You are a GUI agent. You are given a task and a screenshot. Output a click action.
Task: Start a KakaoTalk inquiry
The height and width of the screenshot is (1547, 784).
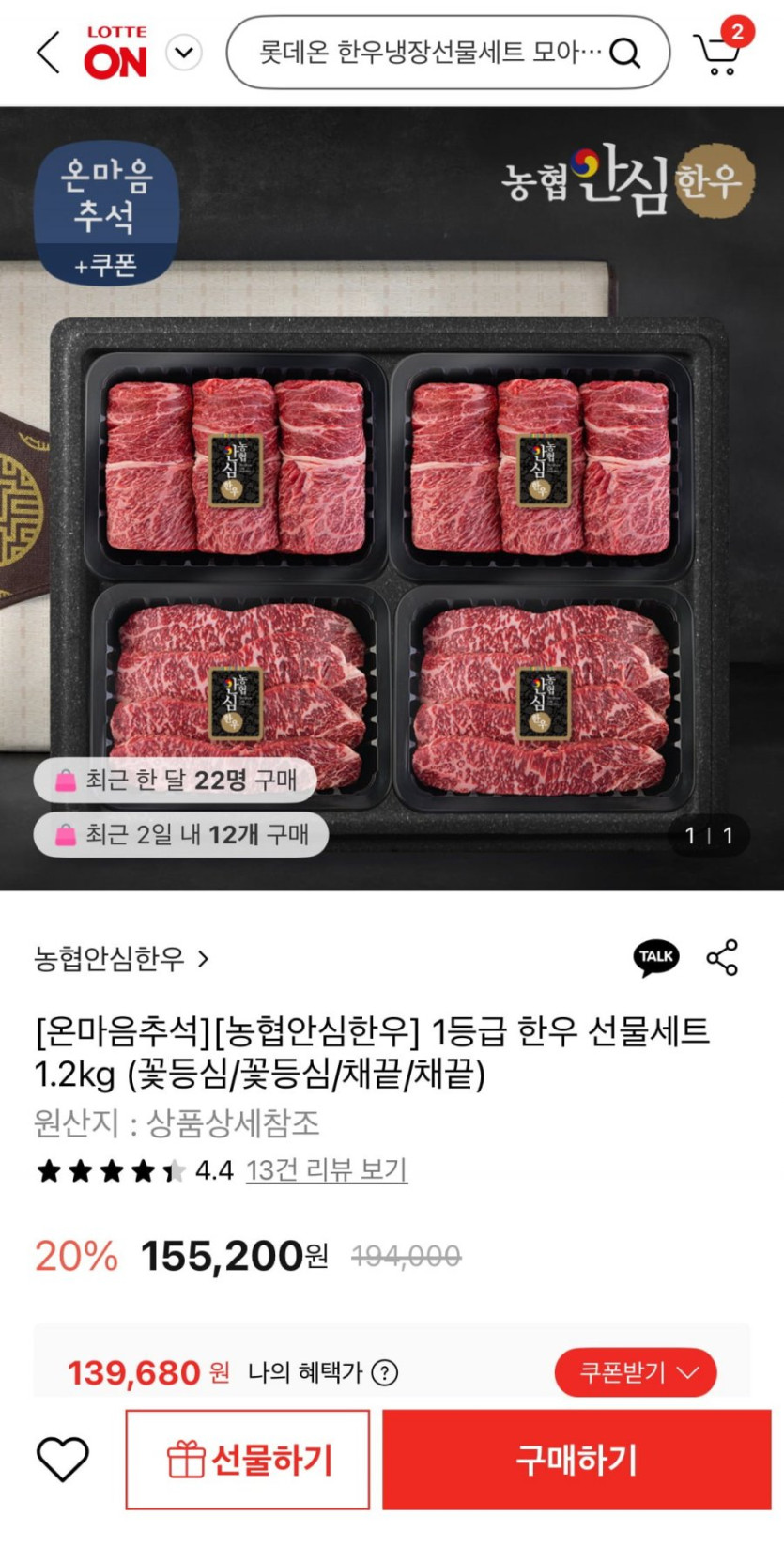click(x=655, y=958)
